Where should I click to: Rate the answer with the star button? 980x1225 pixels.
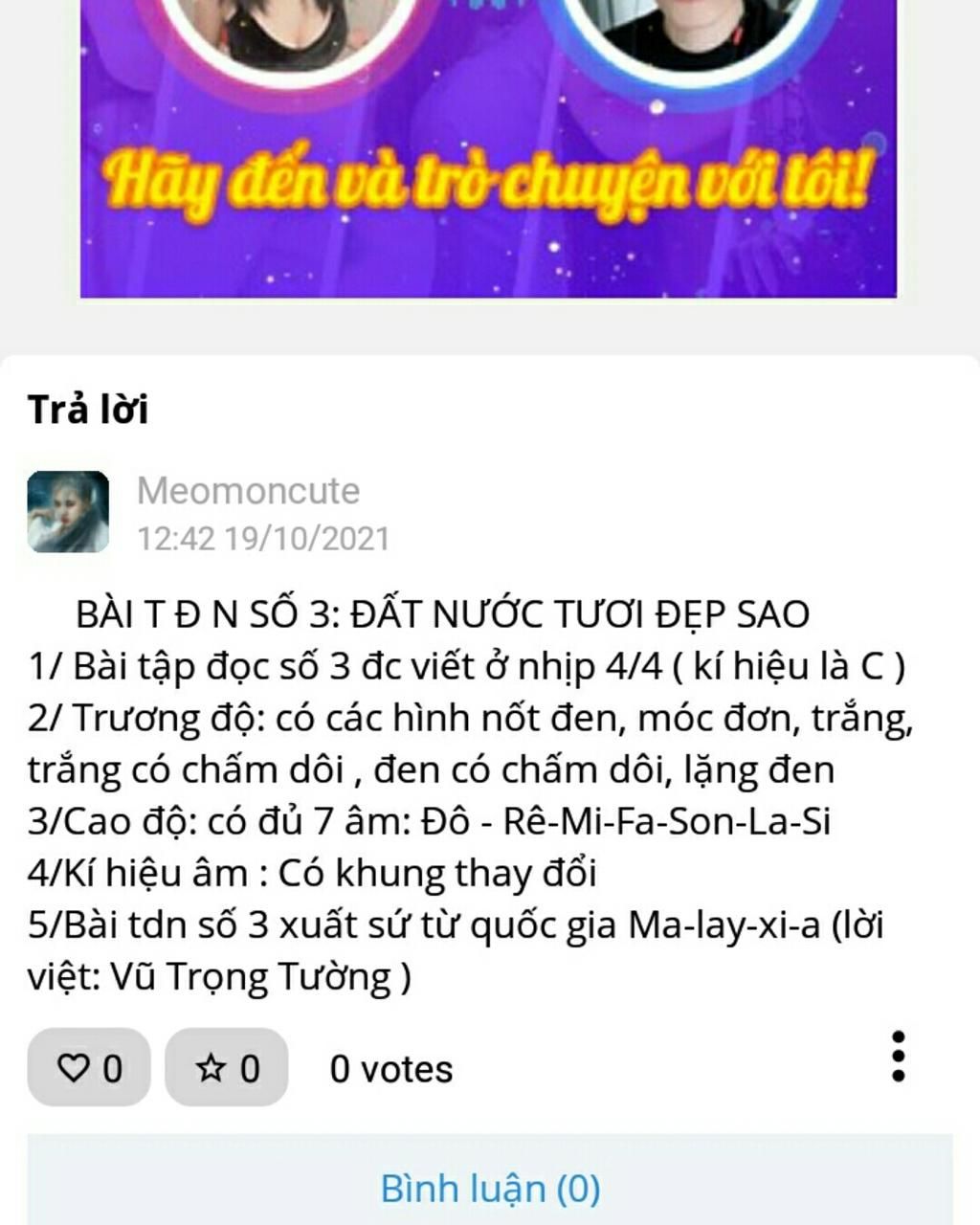[x=227, y=1067]
